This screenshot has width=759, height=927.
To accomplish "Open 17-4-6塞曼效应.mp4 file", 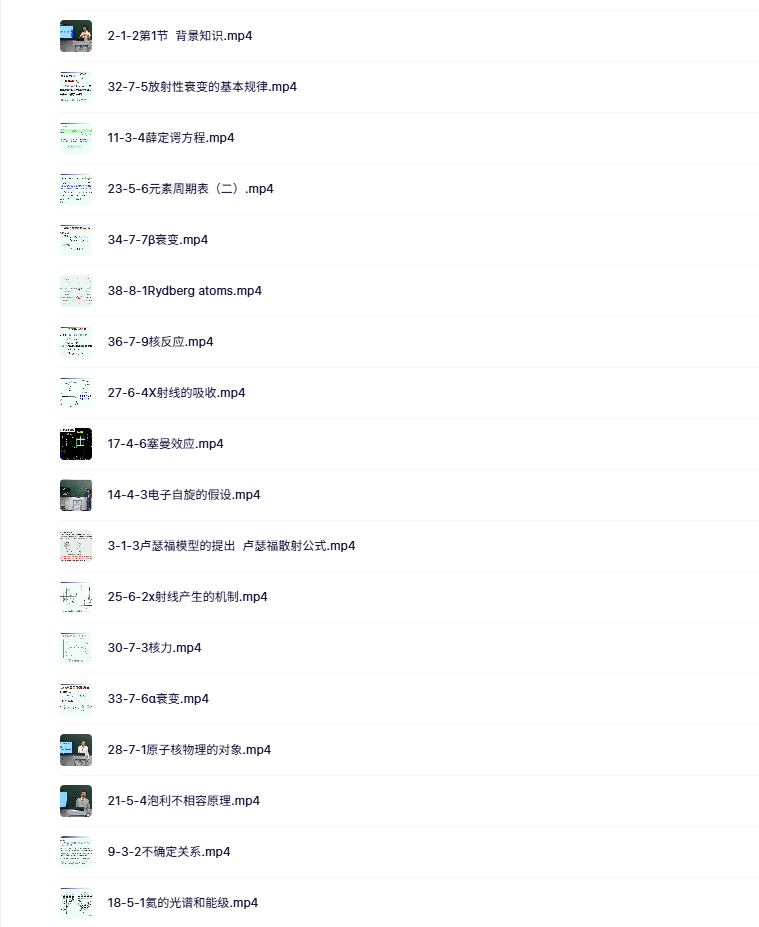I will 165,444.
